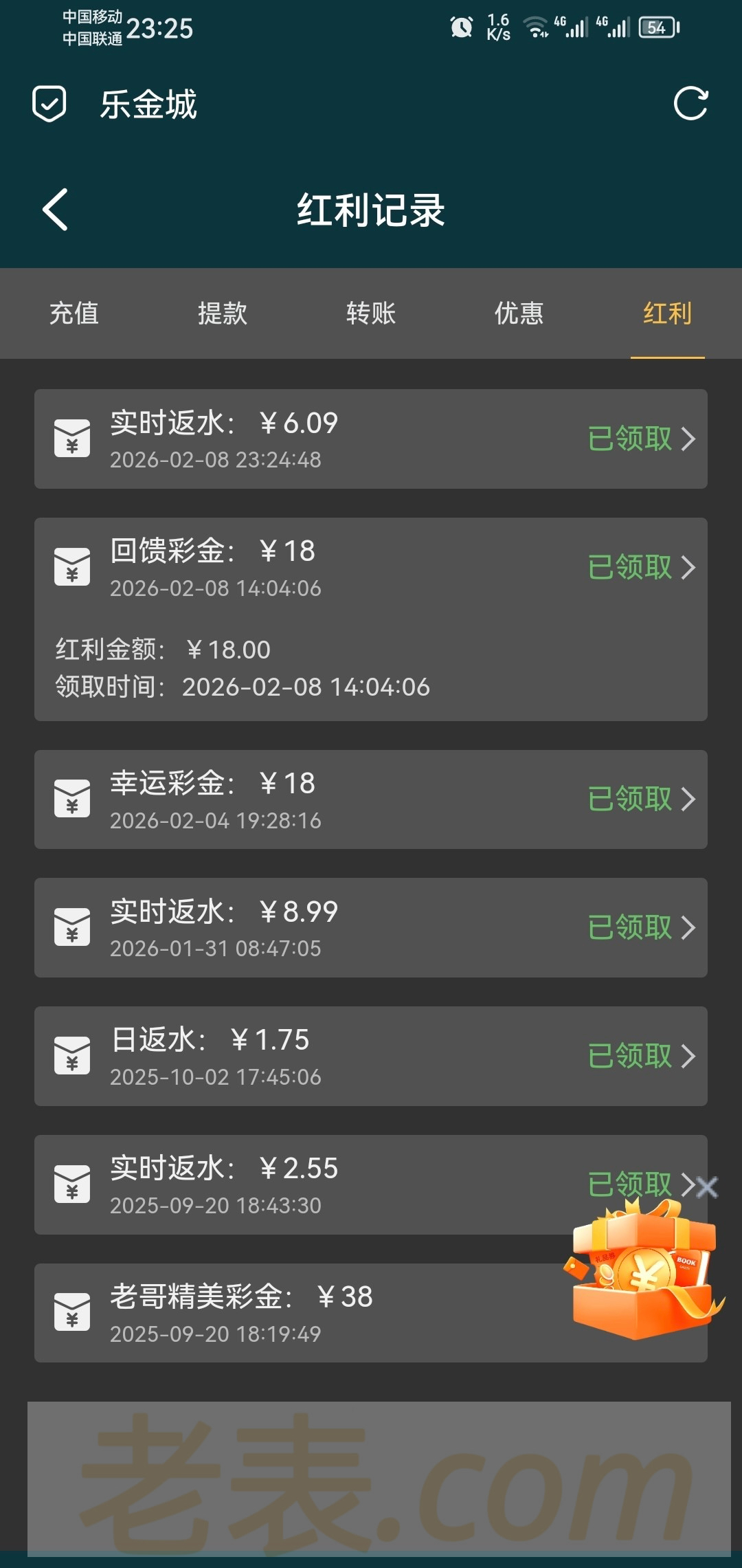Select the 红利 tab
Screen dimensions: 742x1568
pyautogui.click(x=667, y=313)
